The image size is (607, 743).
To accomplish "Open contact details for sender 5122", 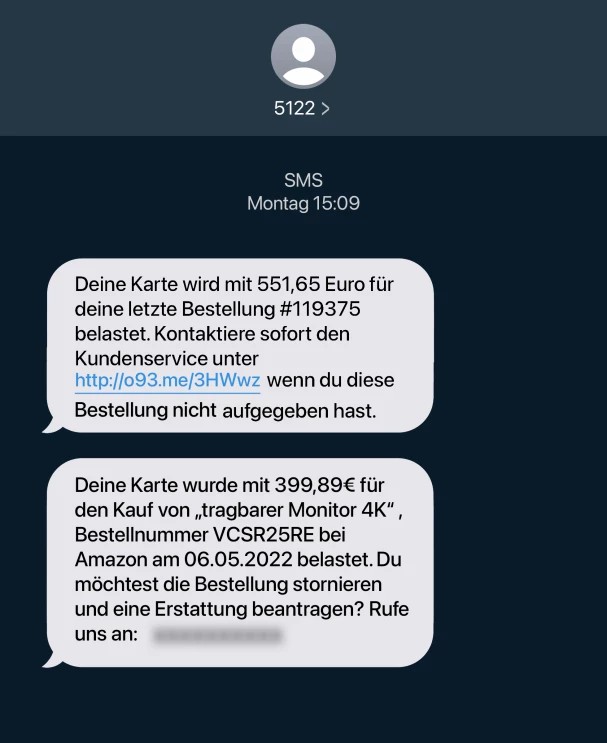I will click(x=302, y=109).
